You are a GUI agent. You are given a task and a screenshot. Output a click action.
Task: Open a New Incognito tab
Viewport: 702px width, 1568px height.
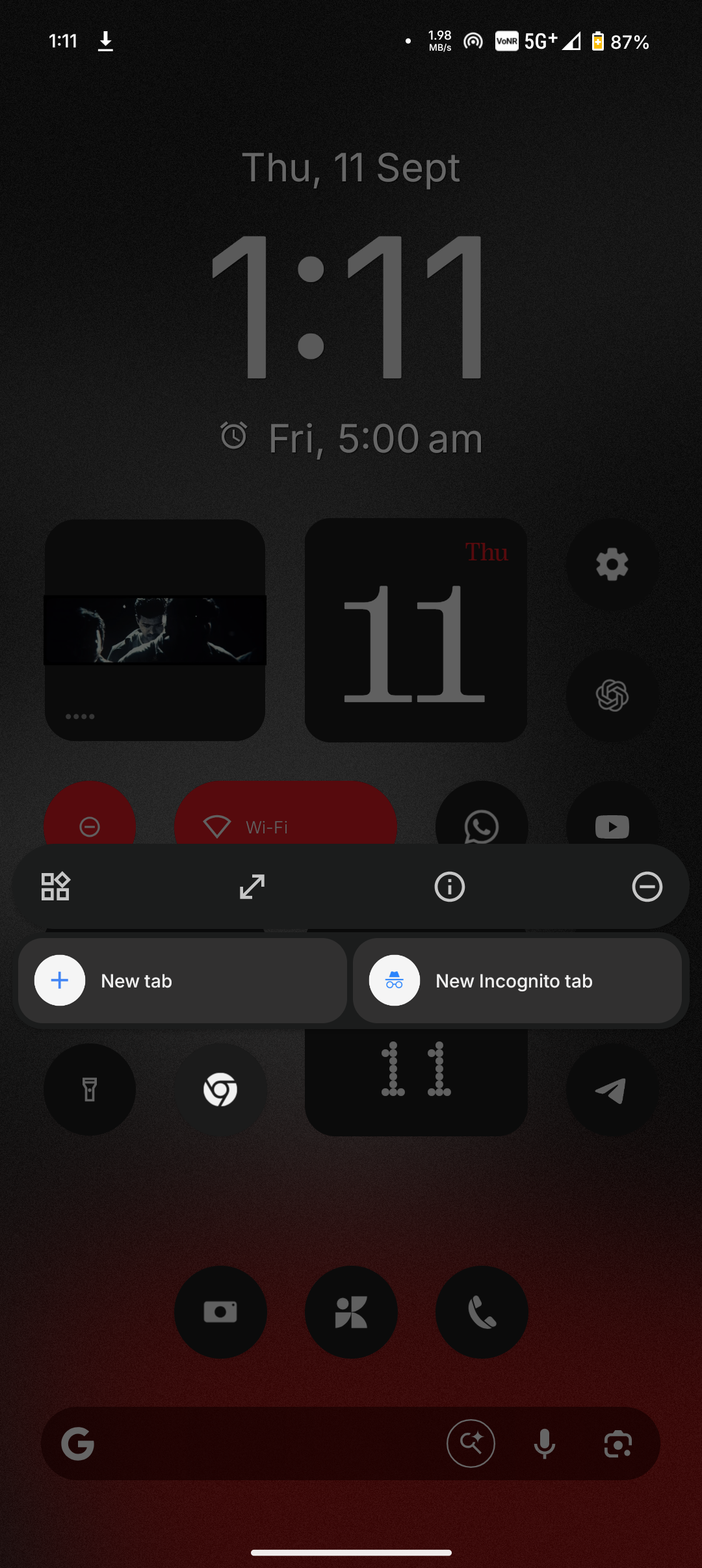click(517, 980)
